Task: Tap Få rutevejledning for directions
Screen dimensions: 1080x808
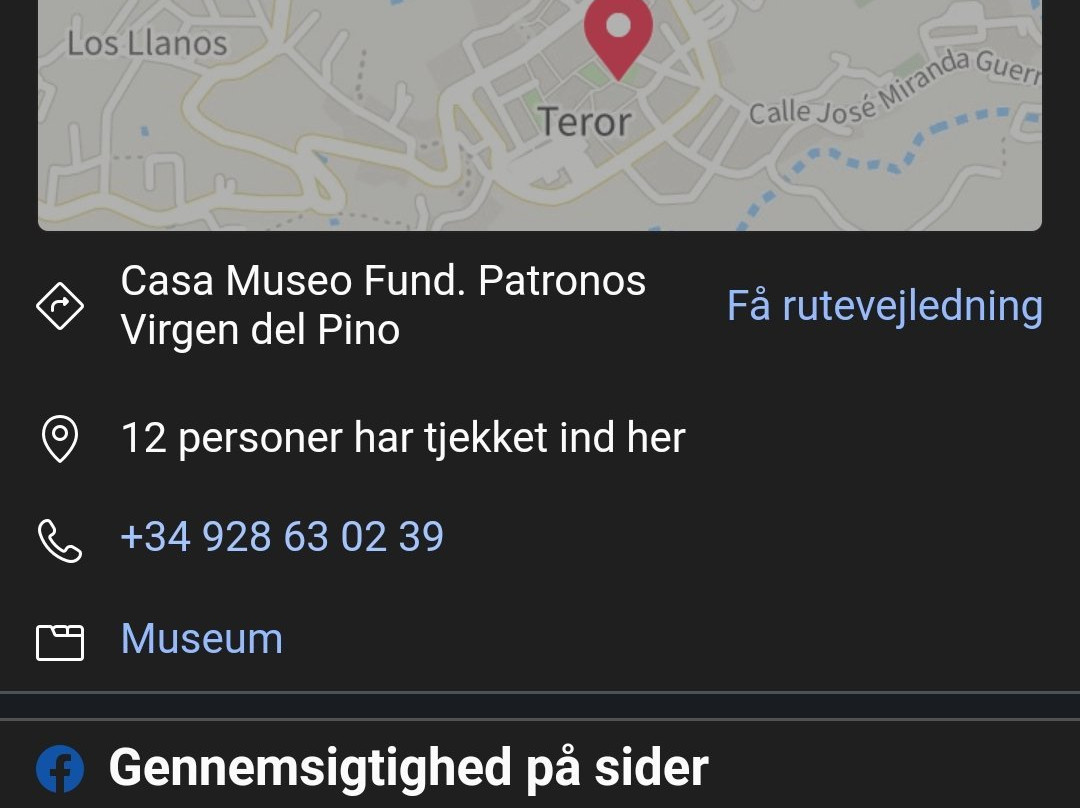Action: (884, 306)
